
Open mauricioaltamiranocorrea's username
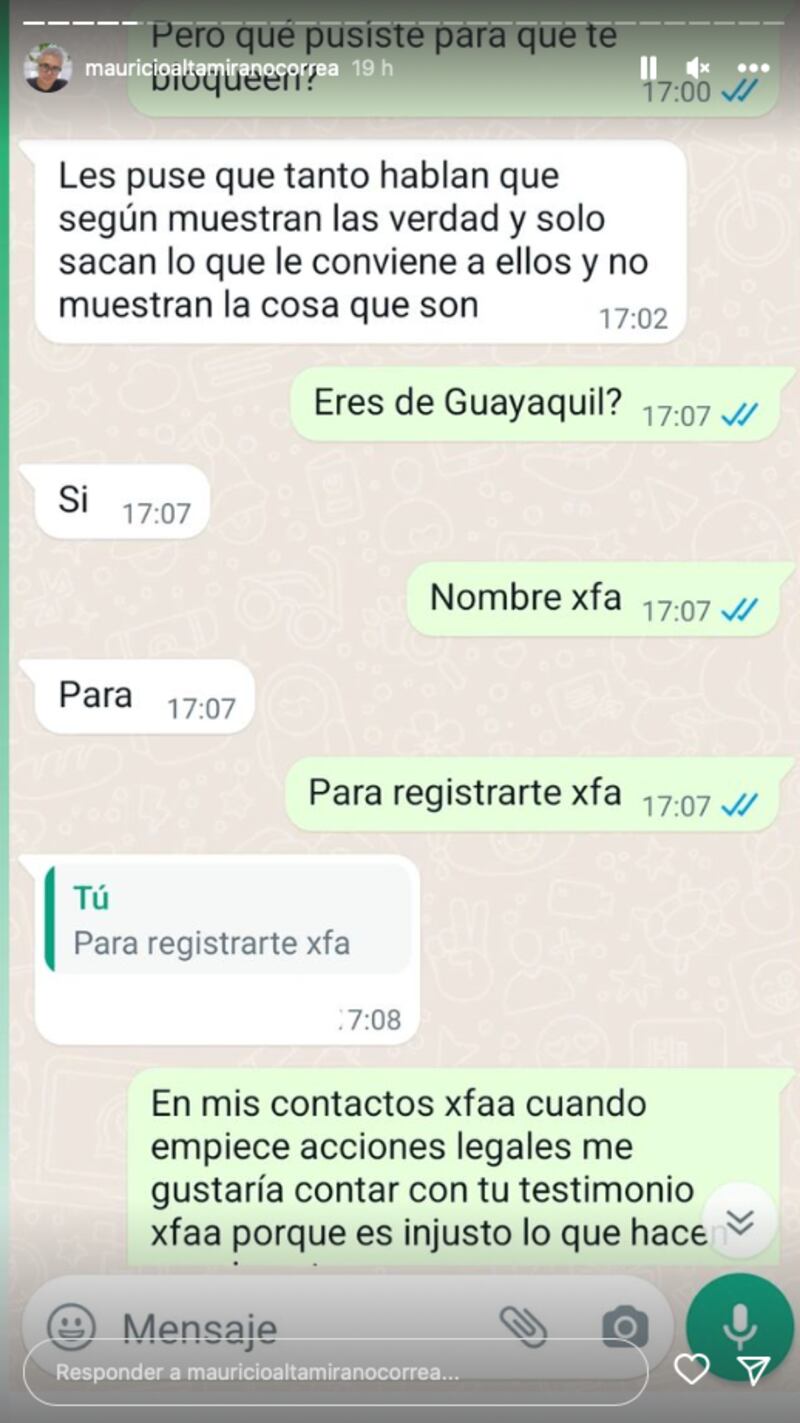click(x=213, y=68)
